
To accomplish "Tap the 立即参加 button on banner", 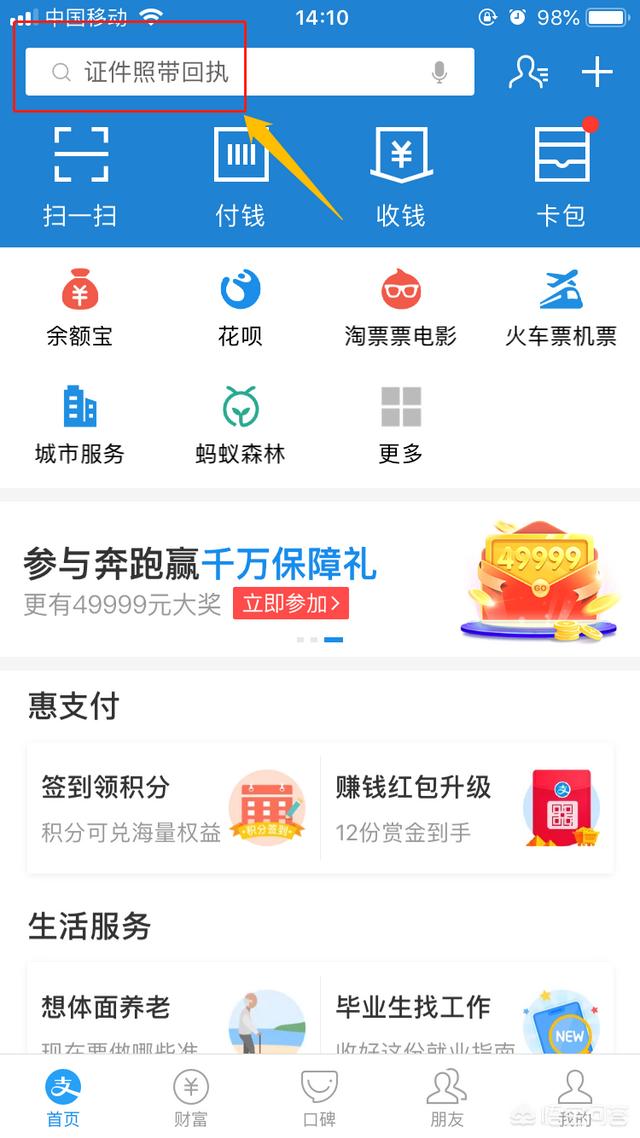I will (291, 603).
